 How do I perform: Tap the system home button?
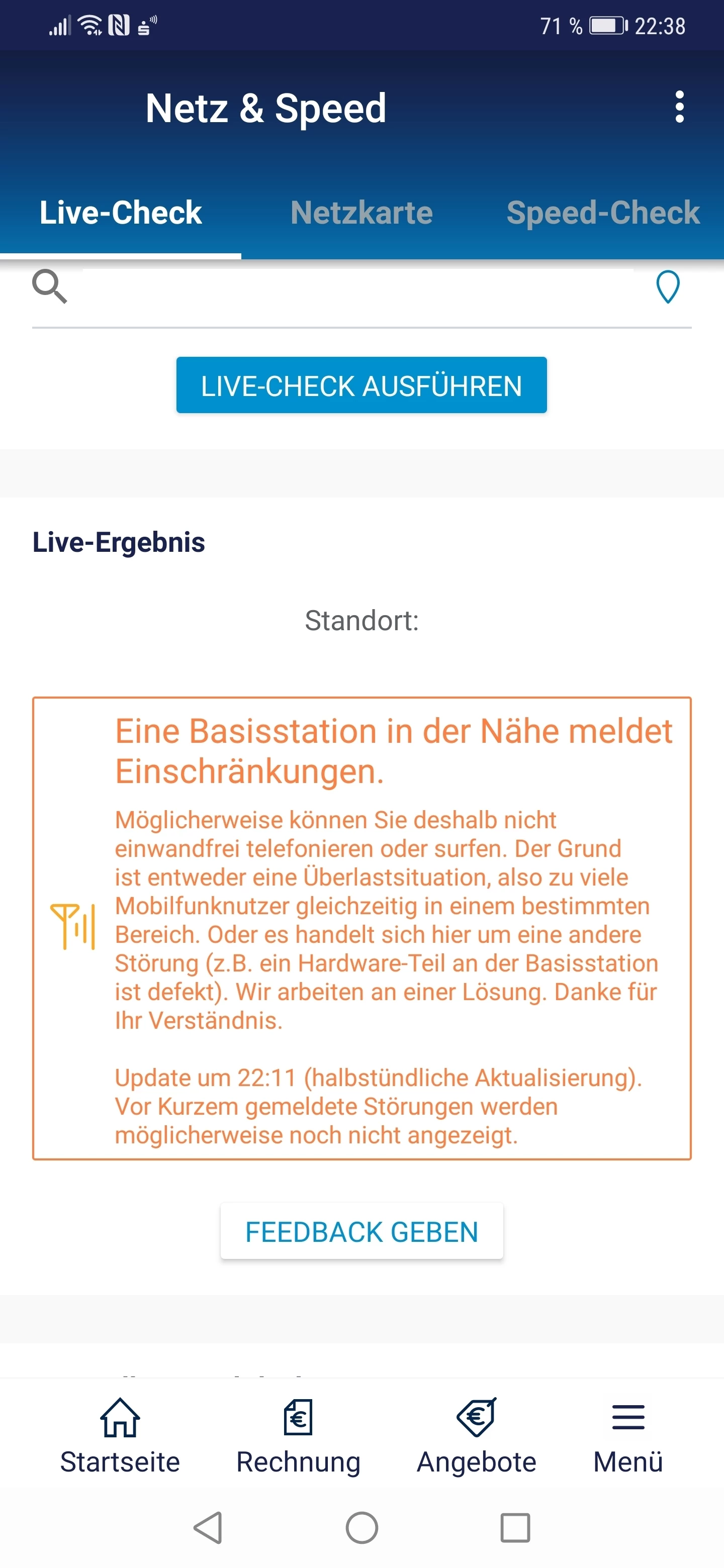(361, 1527)
